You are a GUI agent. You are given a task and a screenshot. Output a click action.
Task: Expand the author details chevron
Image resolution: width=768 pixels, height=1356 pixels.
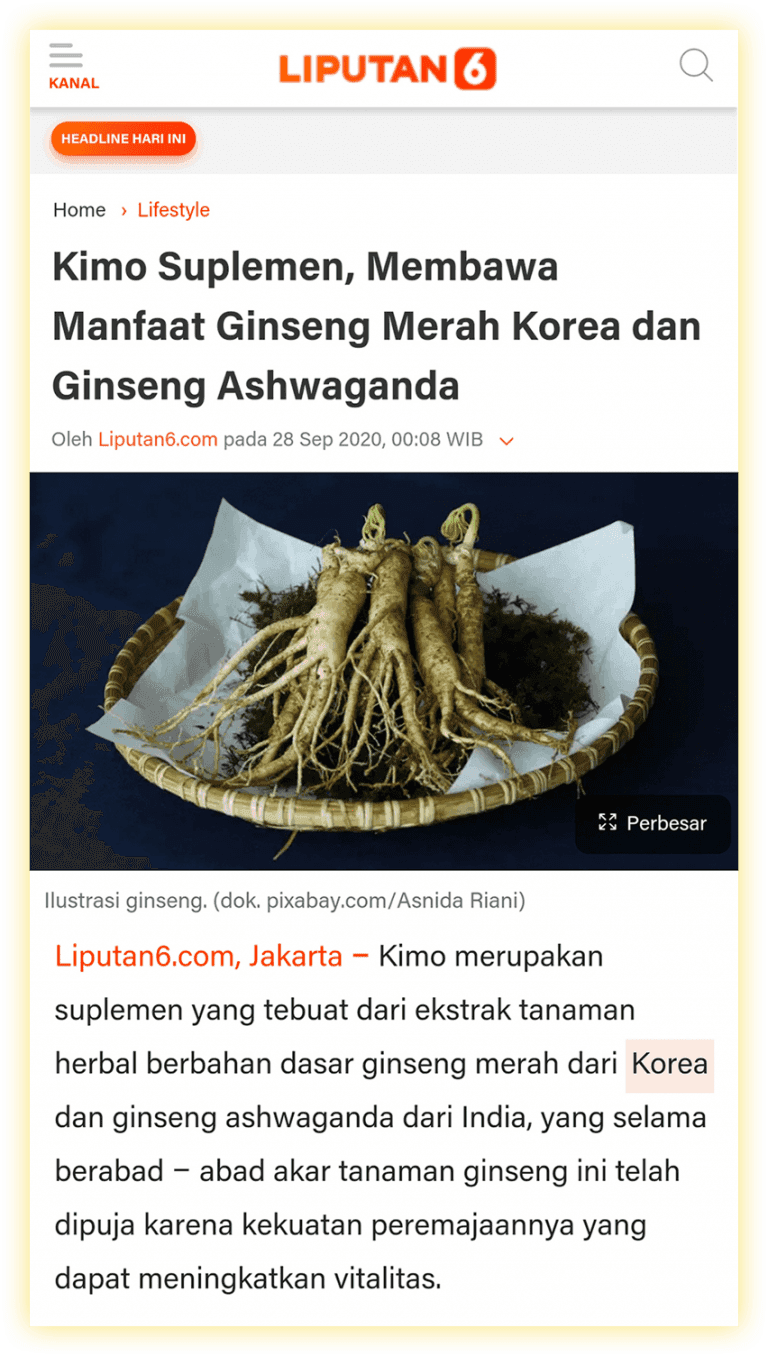click(506, 440)
